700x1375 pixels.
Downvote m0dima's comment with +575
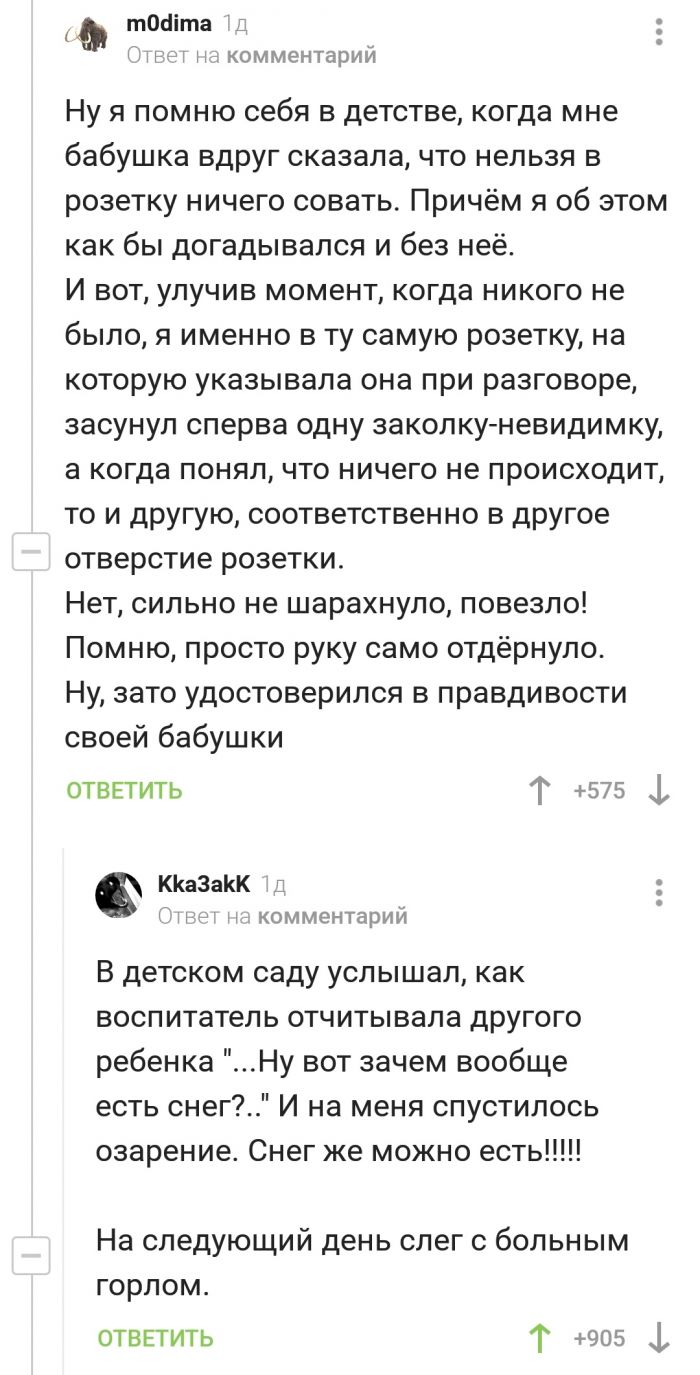[659, 791]
